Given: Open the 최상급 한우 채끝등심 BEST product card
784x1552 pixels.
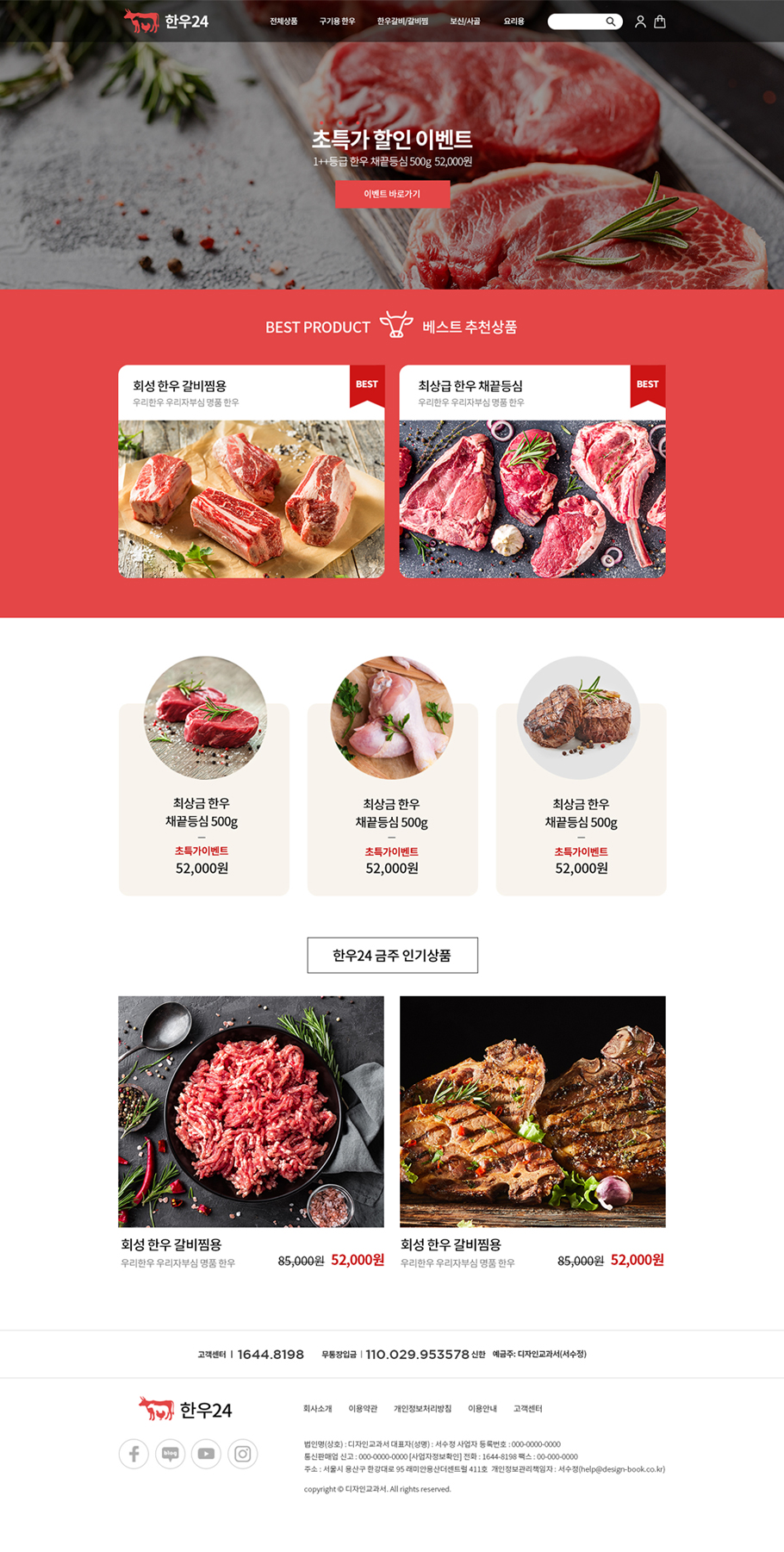Looking at the screenshot, I should tap(532, 472).
